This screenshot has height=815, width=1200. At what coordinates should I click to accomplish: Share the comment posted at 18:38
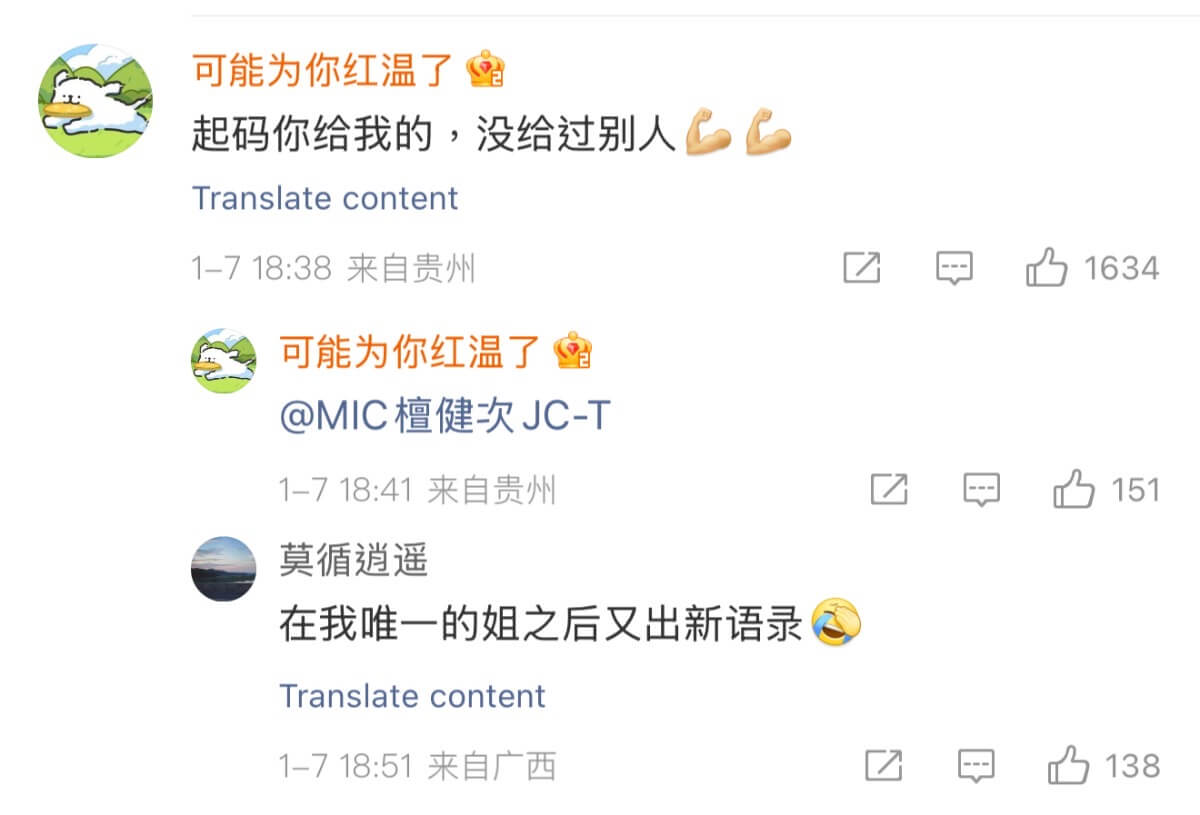(862, 268)
